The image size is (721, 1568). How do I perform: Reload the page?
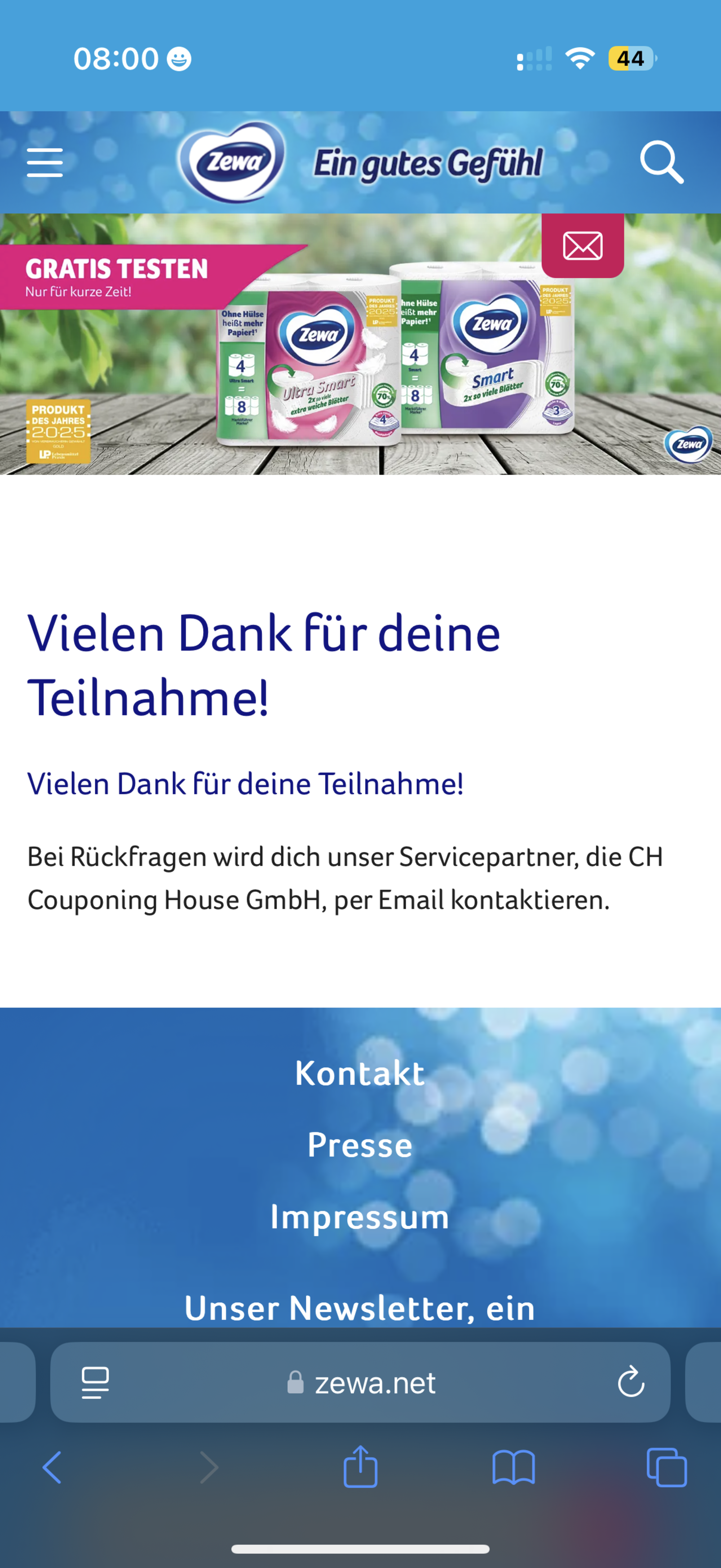coord(631,1382)
